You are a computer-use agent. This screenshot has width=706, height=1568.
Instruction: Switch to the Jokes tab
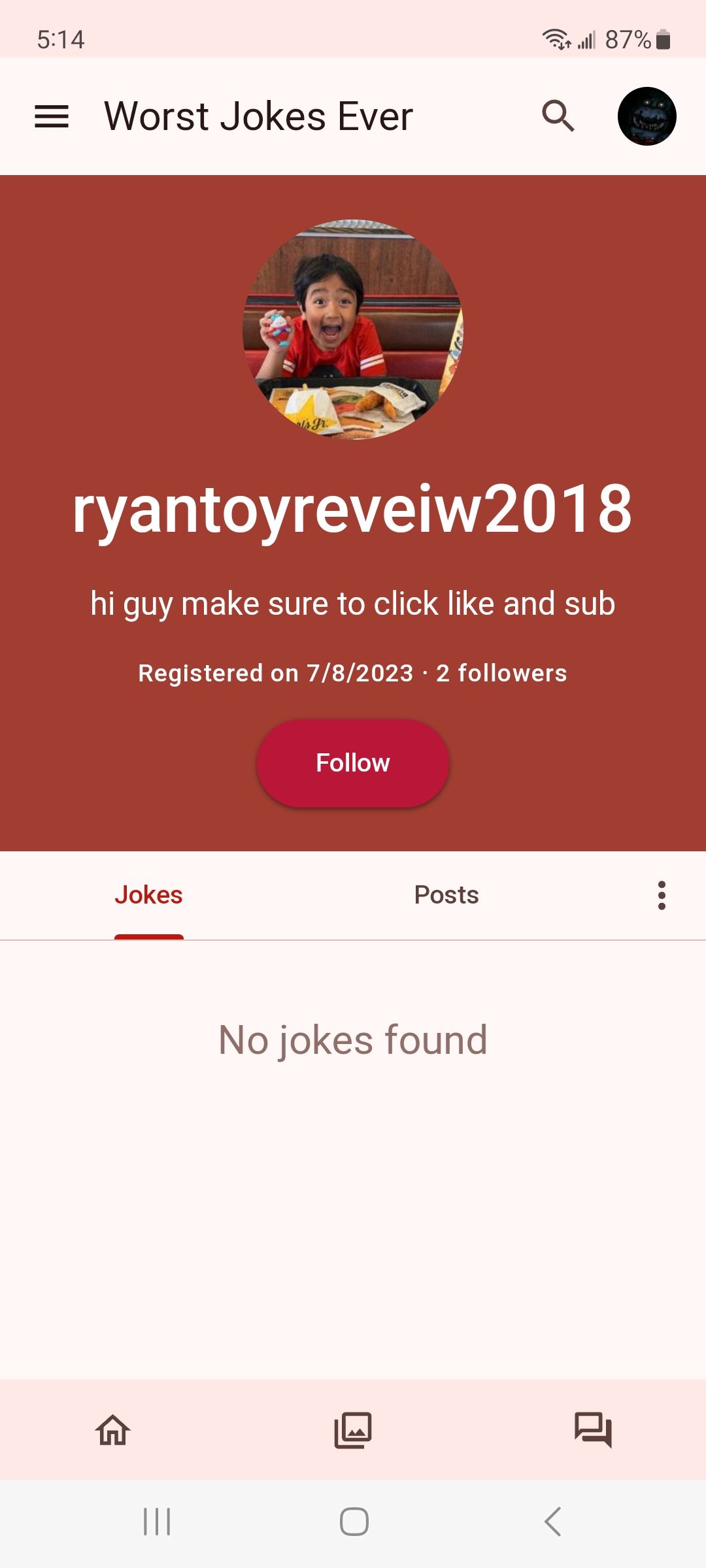pos(148,895)
